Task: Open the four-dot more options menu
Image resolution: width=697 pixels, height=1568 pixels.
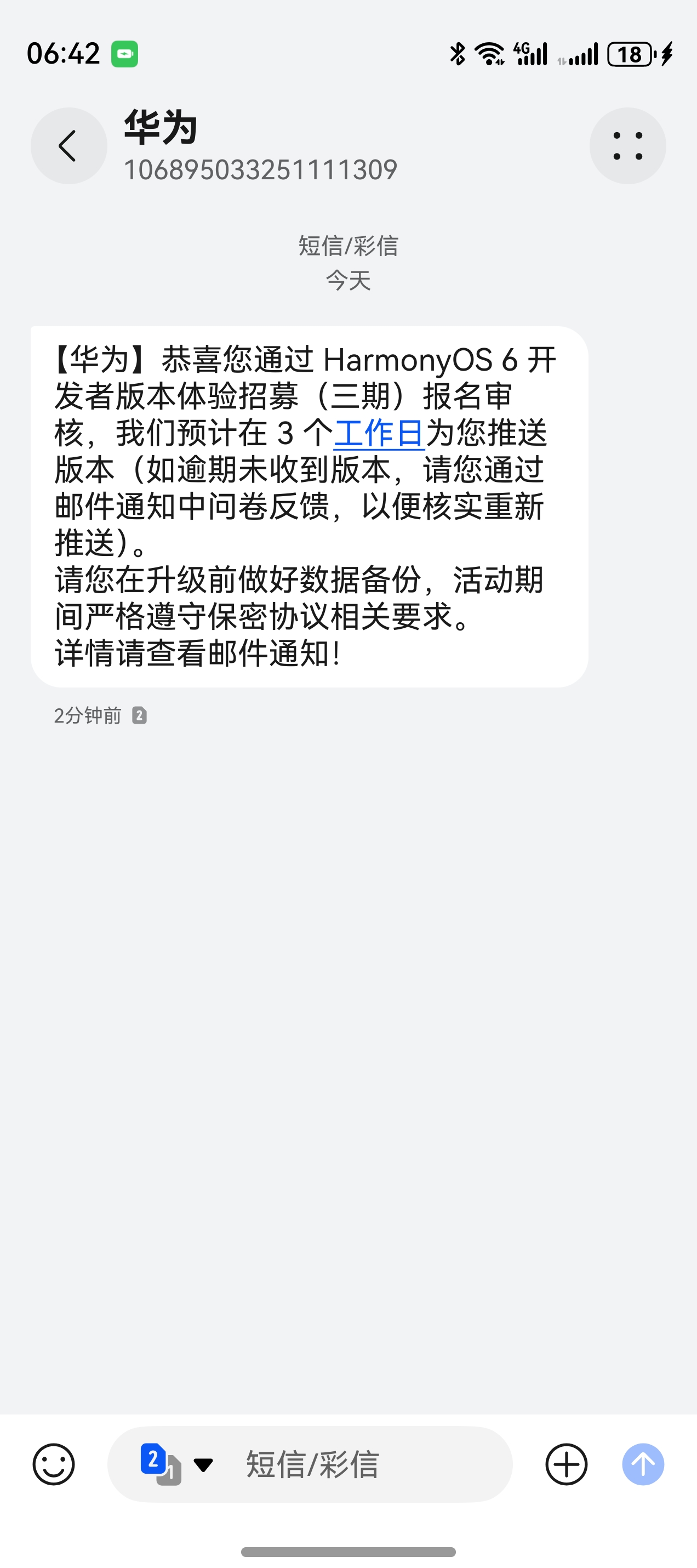Action: coord(627,146)
